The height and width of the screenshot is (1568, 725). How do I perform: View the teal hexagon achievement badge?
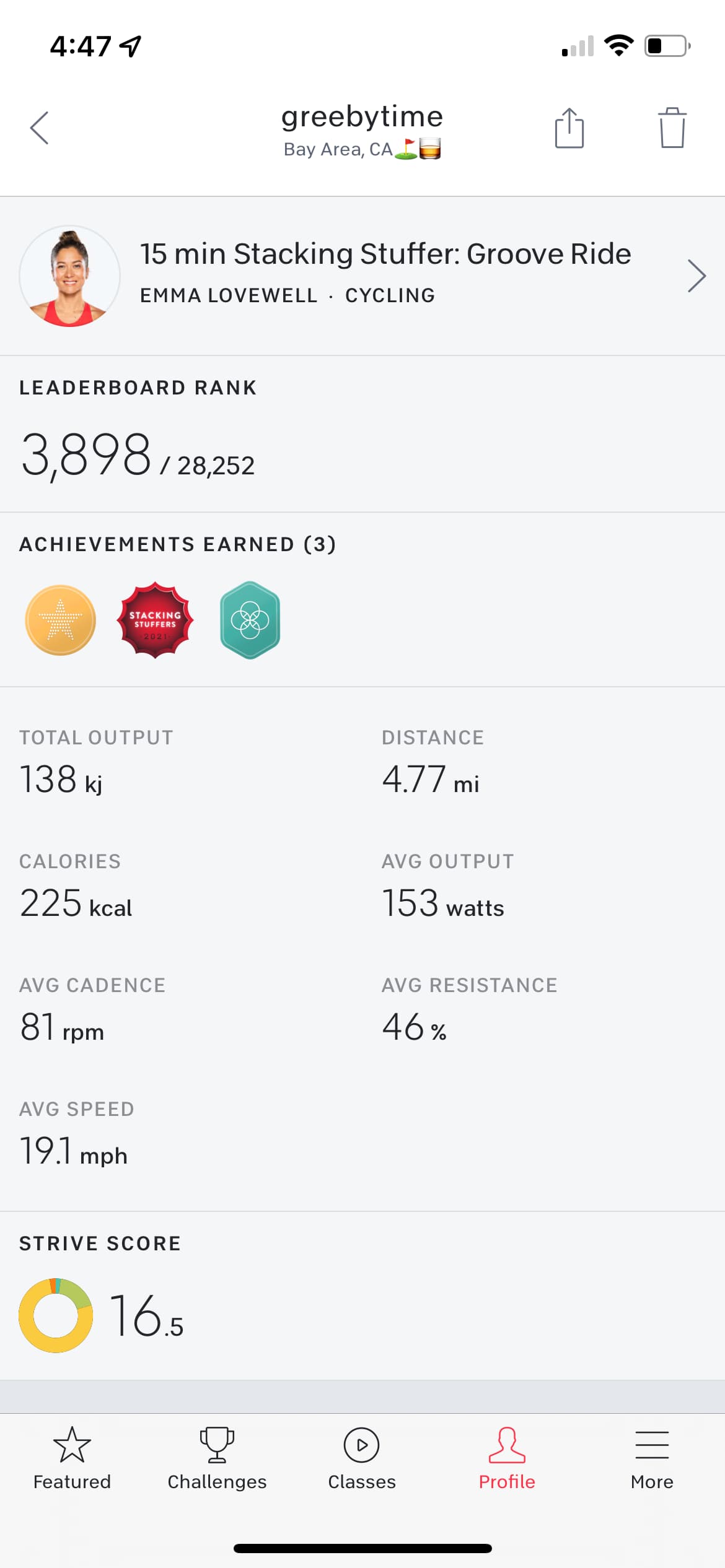click(250, 620)
